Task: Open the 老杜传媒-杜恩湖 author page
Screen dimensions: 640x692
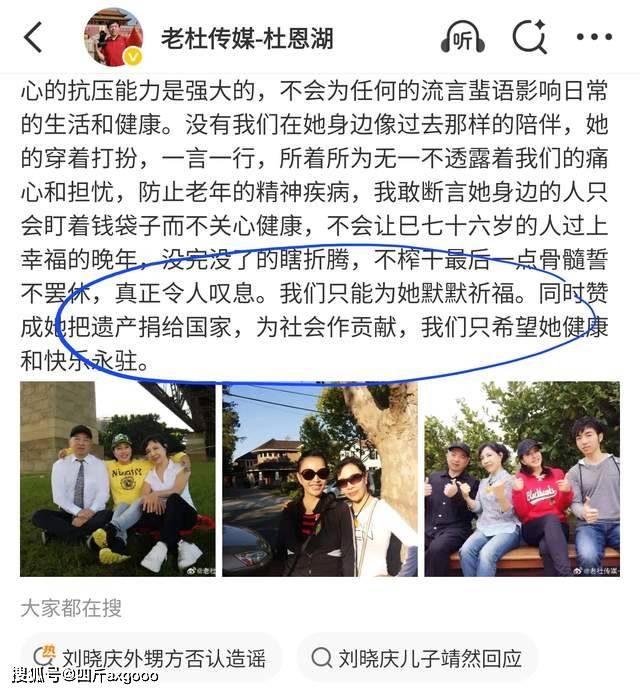Action: click(x=247, y=38)
